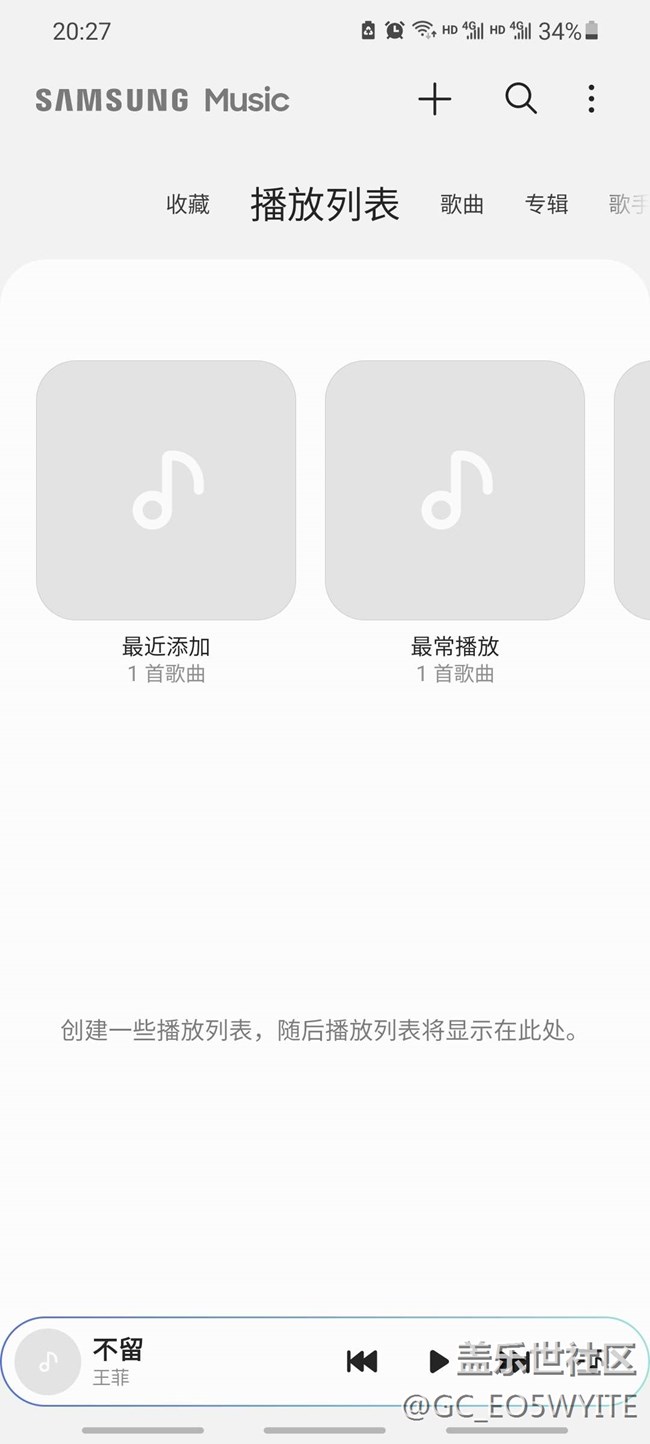
Task: Open the 最常播放 playlist
Action: pyautogui.click(x=455, y=490)
